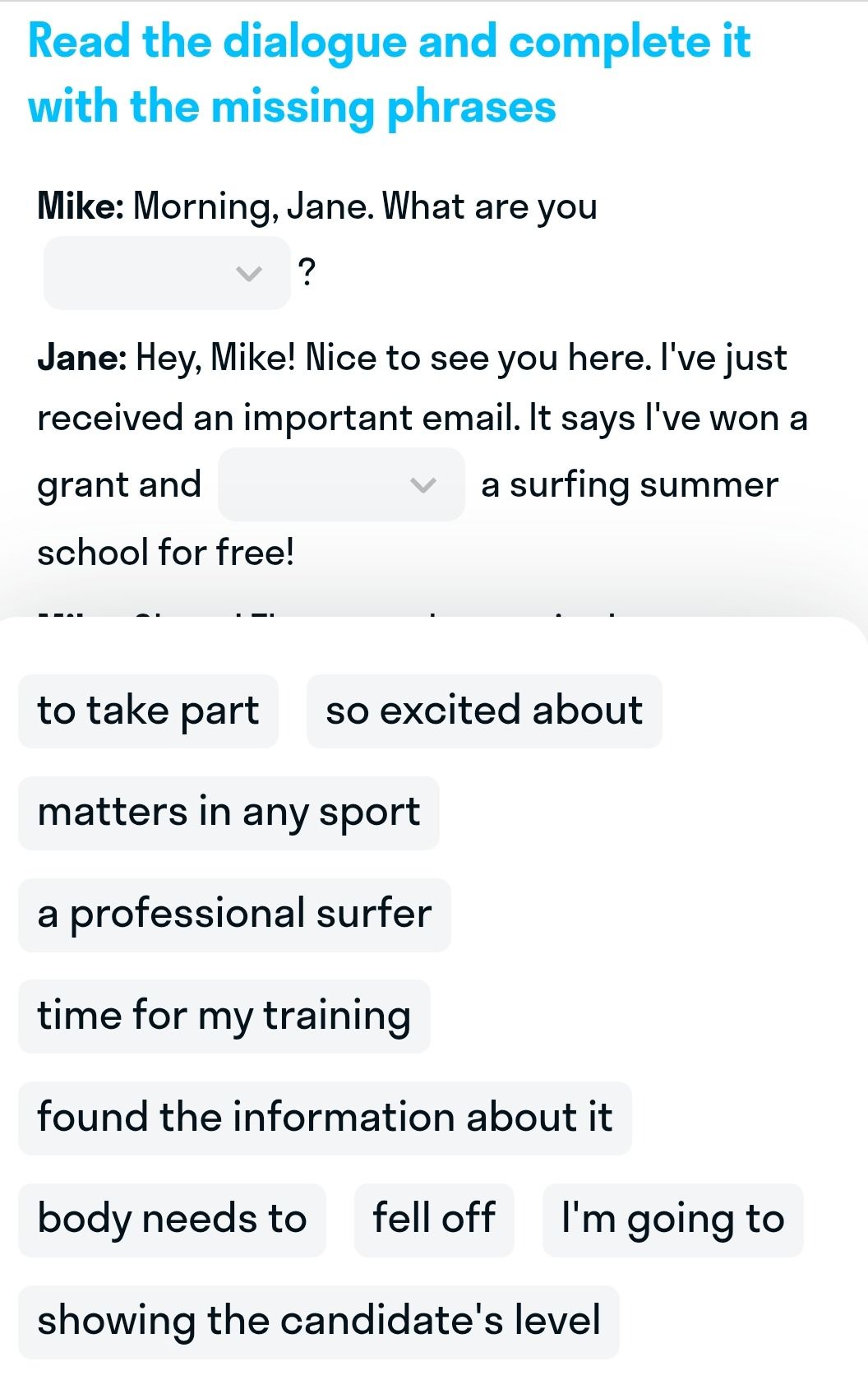The image size is (868, 1394).
Task: Choose the "so excited about" chip
Action: (x=484, y=711)
